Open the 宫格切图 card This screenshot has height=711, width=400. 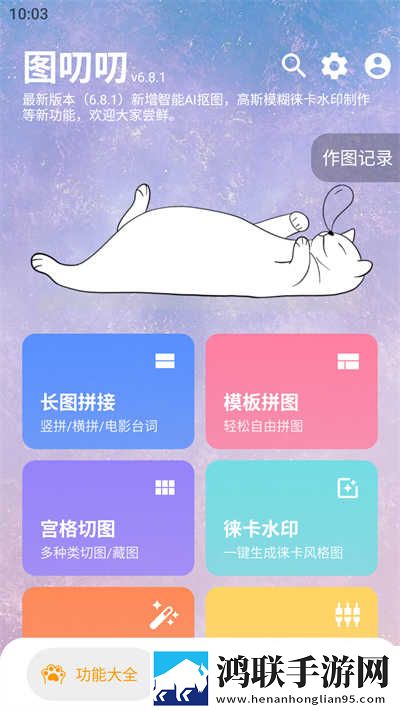point(108,518)
